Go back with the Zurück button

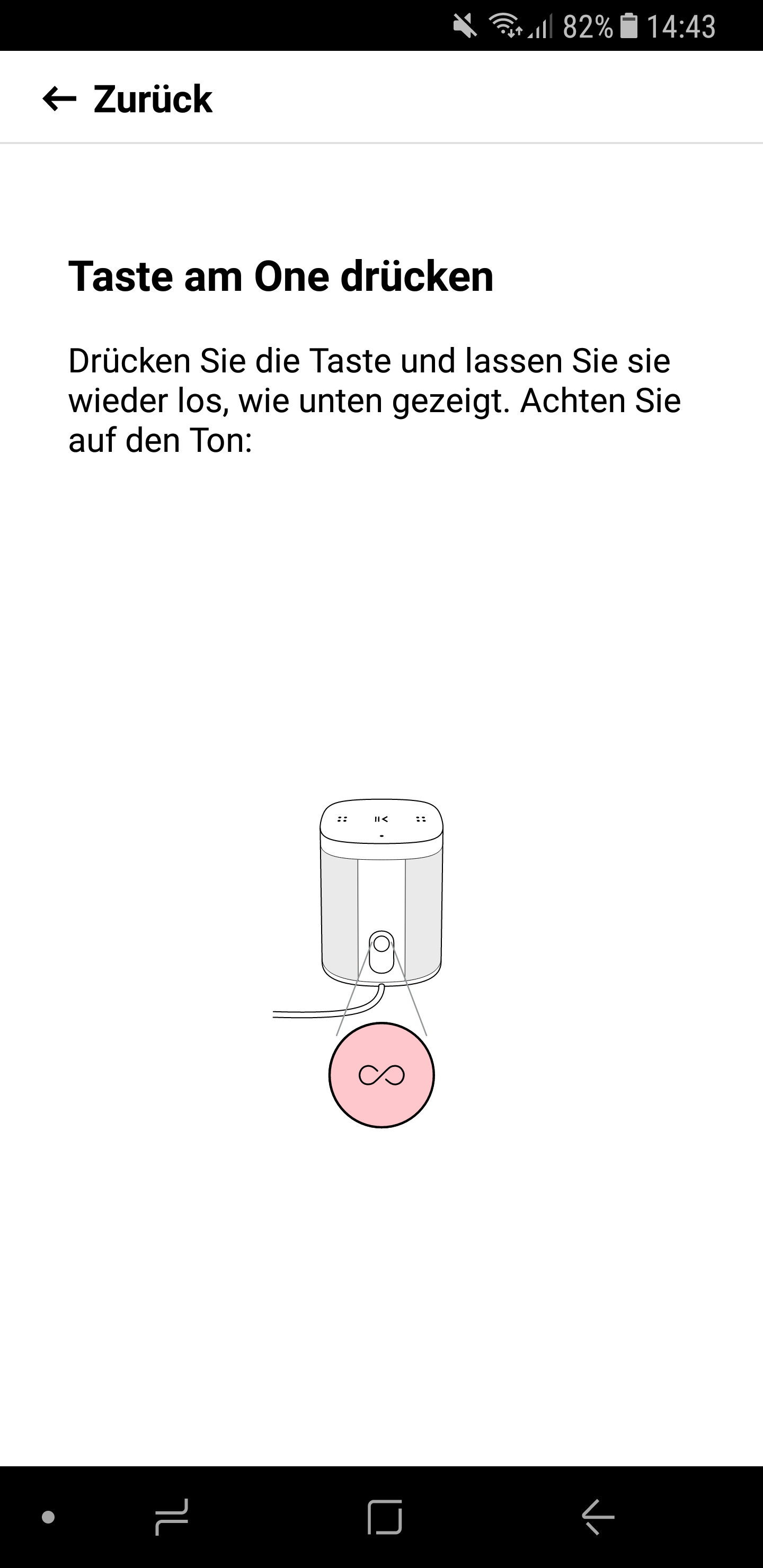click(x=128, y=99)
